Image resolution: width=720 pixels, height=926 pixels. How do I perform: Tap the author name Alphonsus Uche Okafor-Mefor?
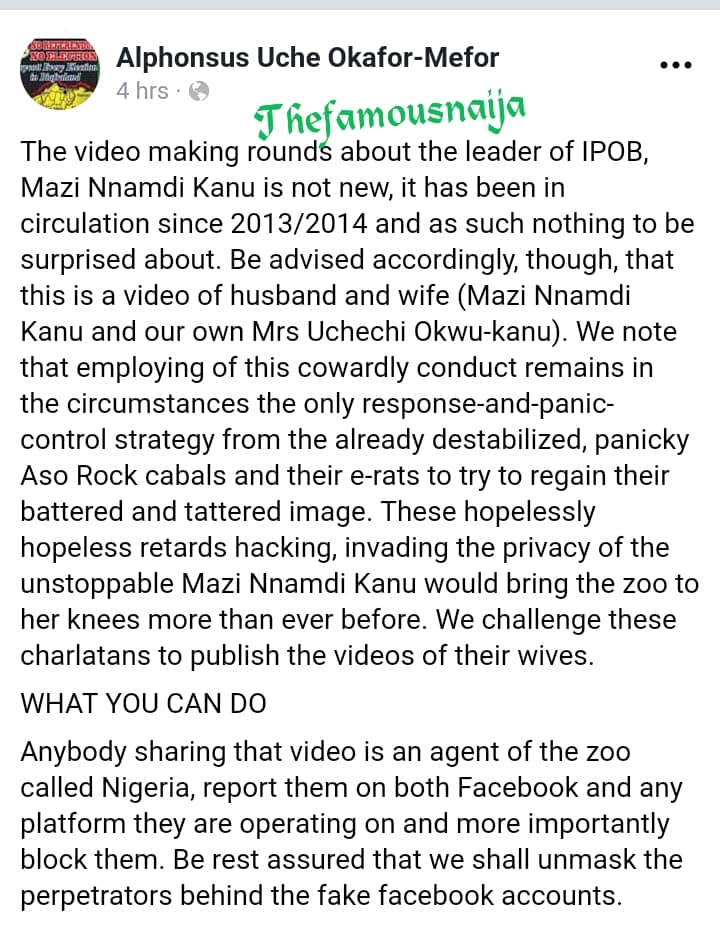tap(307, 57)
